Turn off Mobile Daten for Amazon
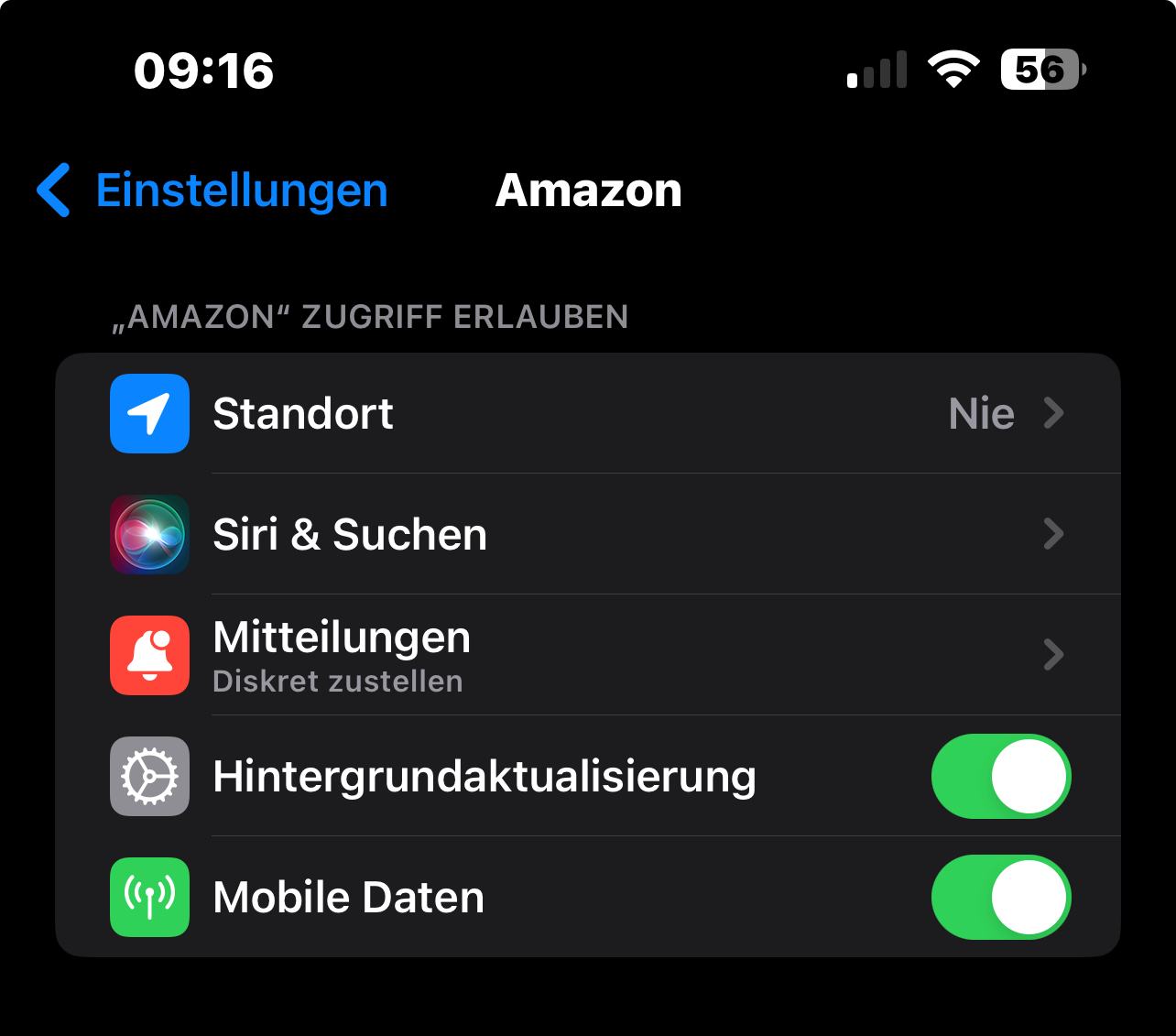The width and height of the screenshot is (1176, 1036). coord(1000,898)
